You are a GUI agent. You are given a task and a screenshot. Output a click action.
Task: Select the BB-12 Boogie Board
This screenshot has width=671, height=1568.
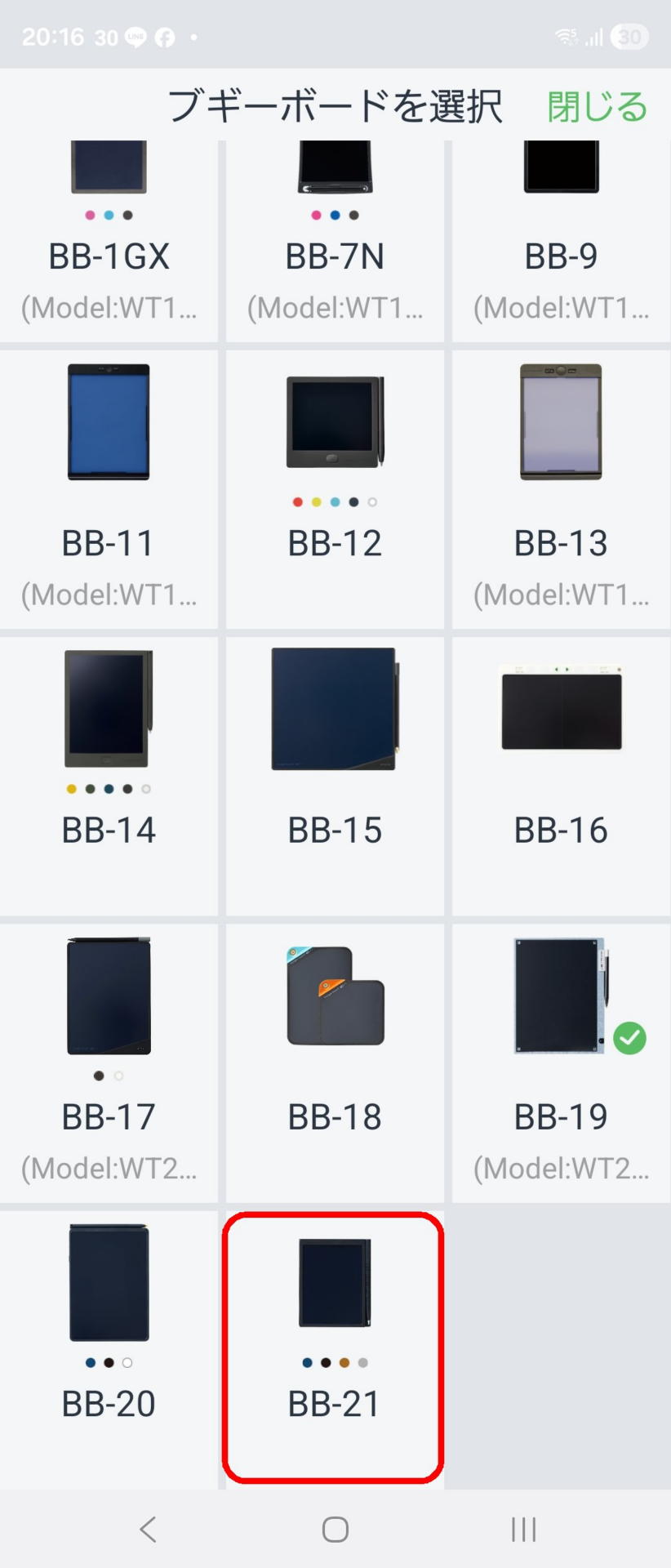pyautogui.click(x=335, y=490)
